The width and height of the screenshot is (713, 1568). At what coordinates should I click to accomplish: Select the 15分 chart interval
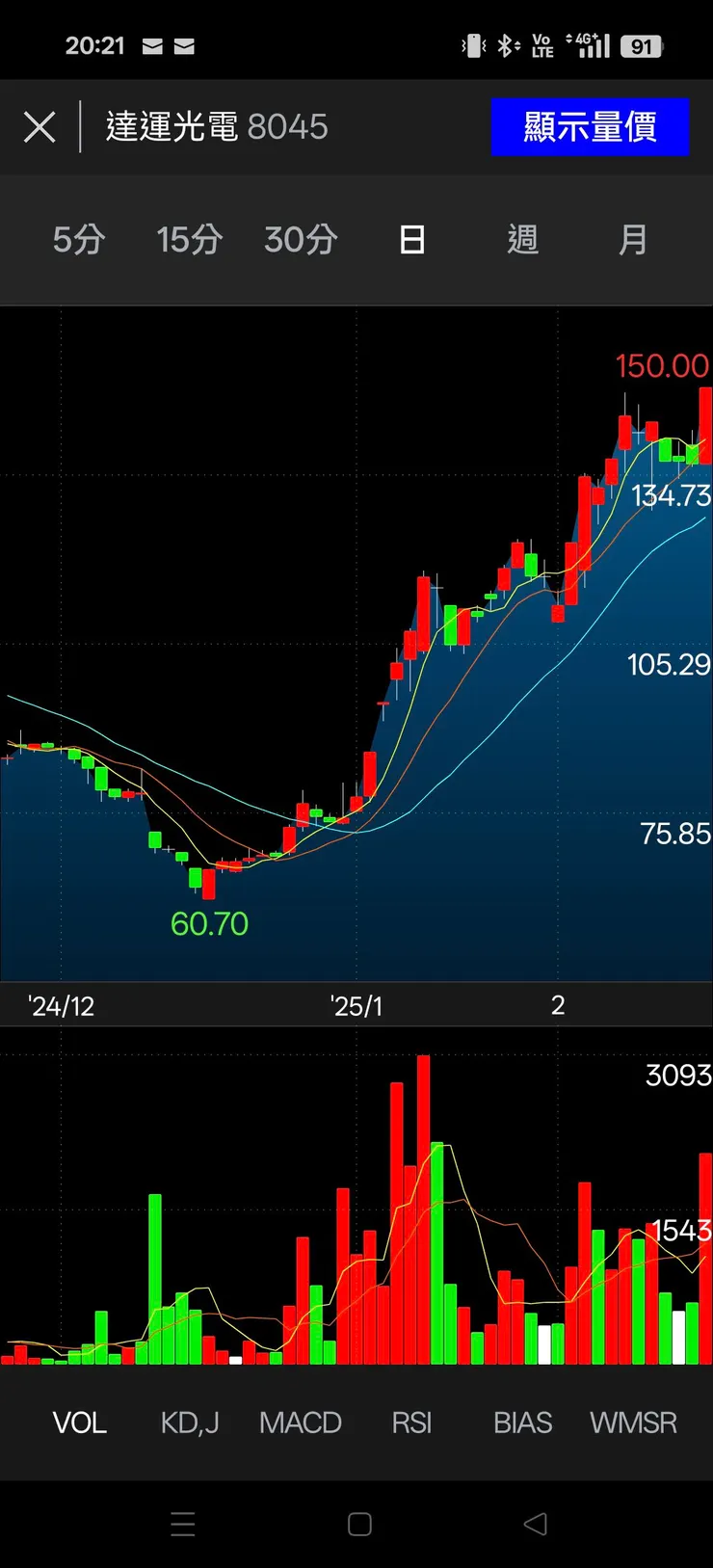[189, 239]
